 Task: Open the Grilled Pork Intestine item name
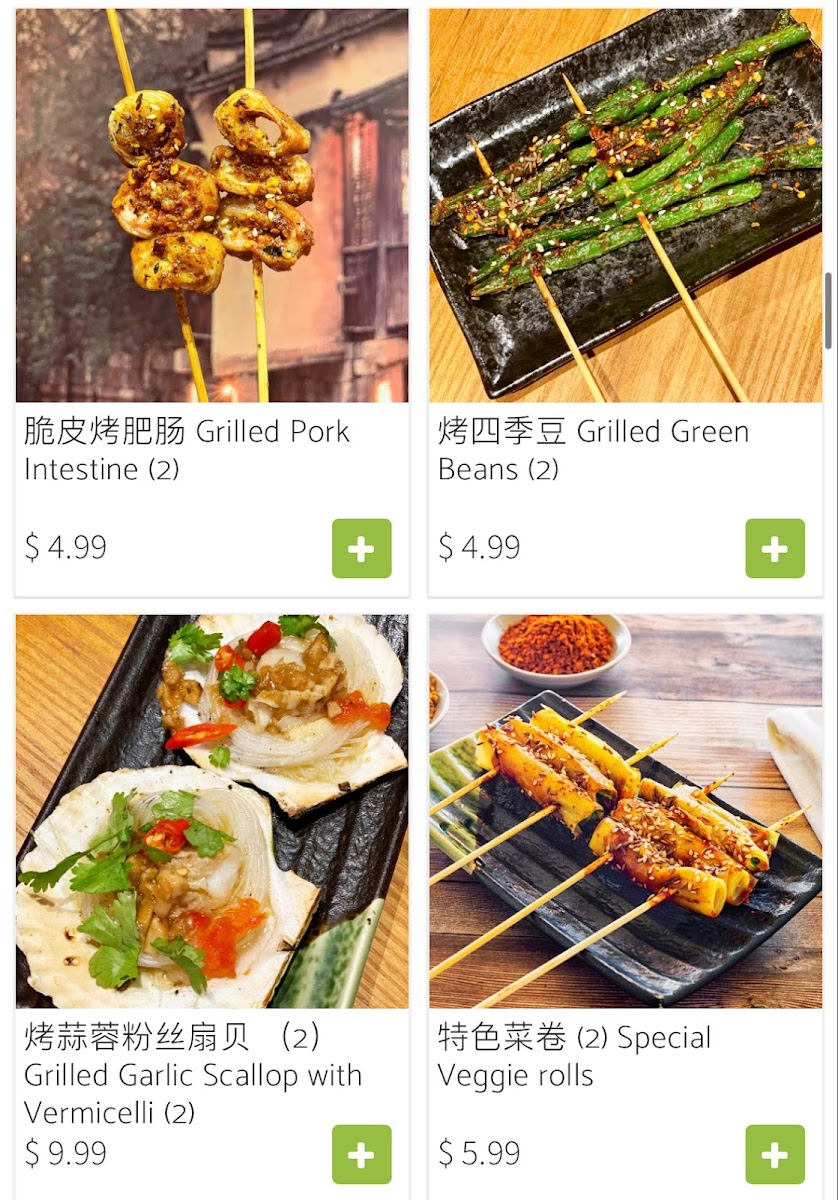[x=186, y=450]
